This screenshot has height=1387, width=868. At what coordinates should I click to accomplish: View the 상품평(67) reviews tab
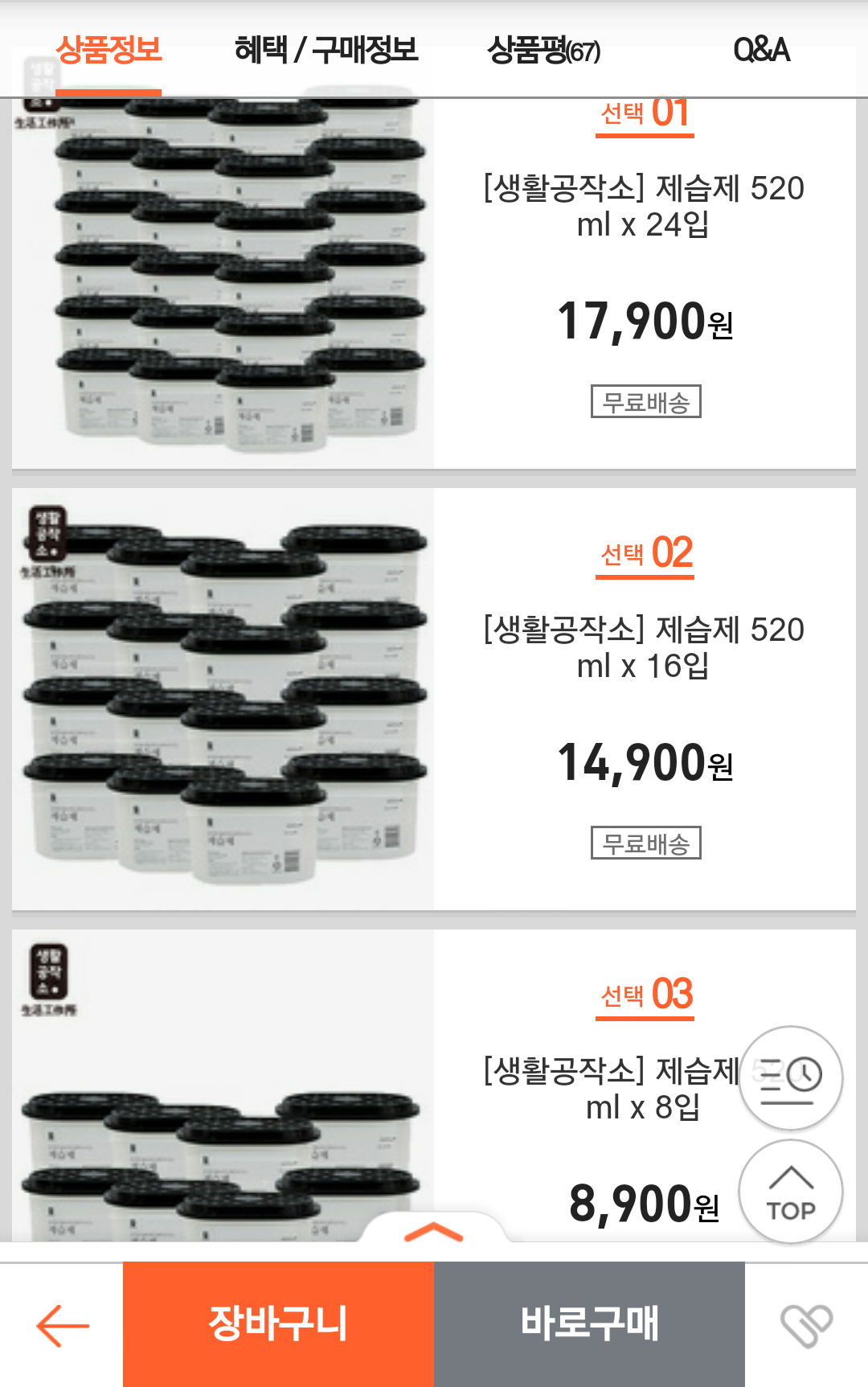pyautogui.click(x=543, y=51)
